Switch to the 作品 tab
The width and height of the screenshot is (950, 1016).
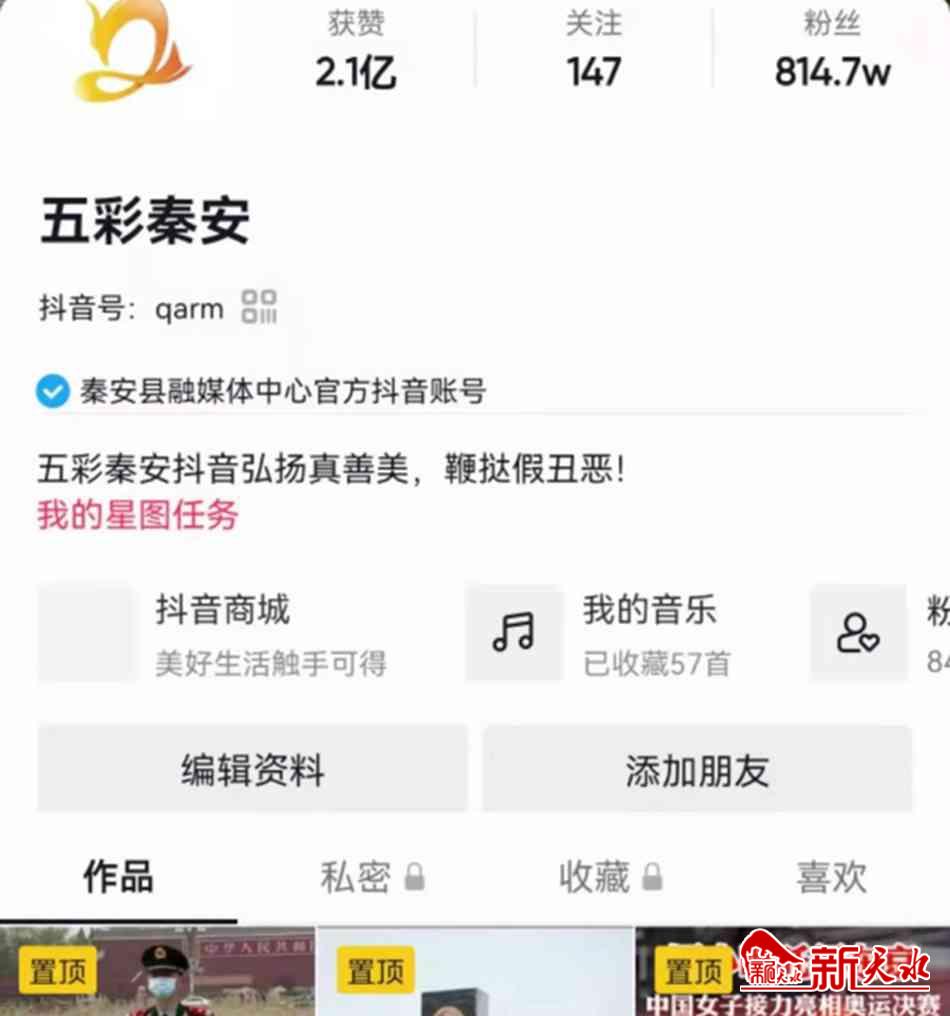pyautogui.click(x=118, y=877)
